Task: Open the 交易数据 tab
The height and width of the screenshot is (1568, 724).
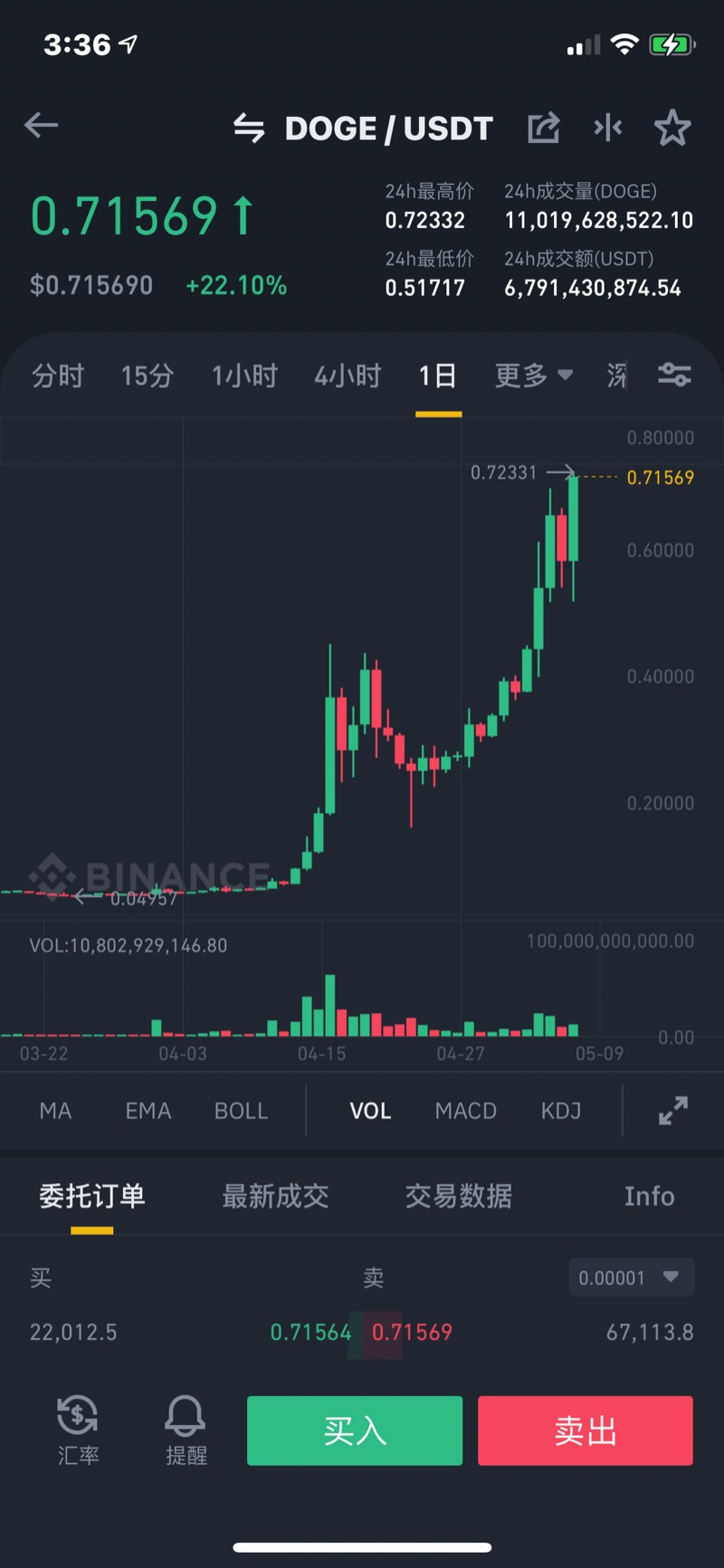Action: (x=458, y=1196)
